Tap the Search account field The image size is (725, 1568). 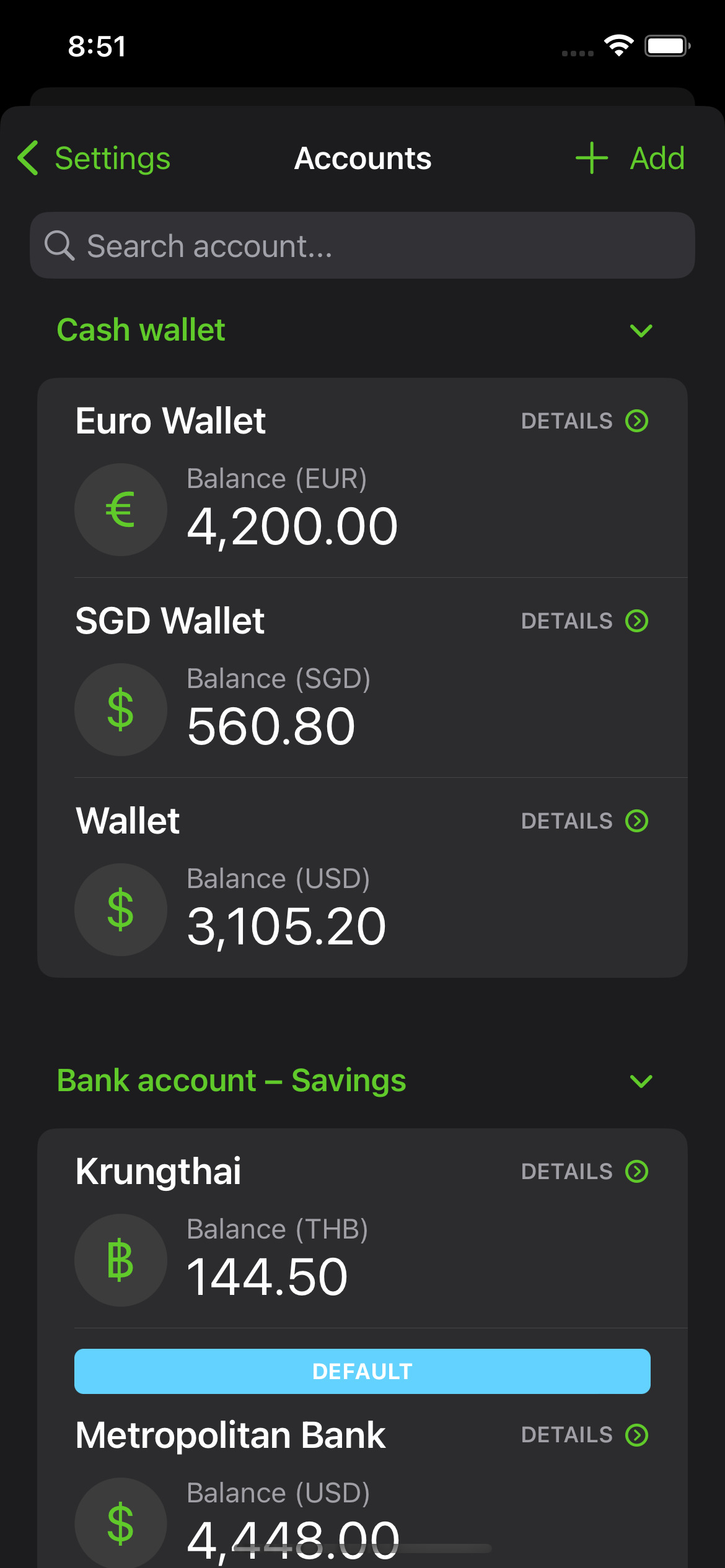tap(362, 245)
